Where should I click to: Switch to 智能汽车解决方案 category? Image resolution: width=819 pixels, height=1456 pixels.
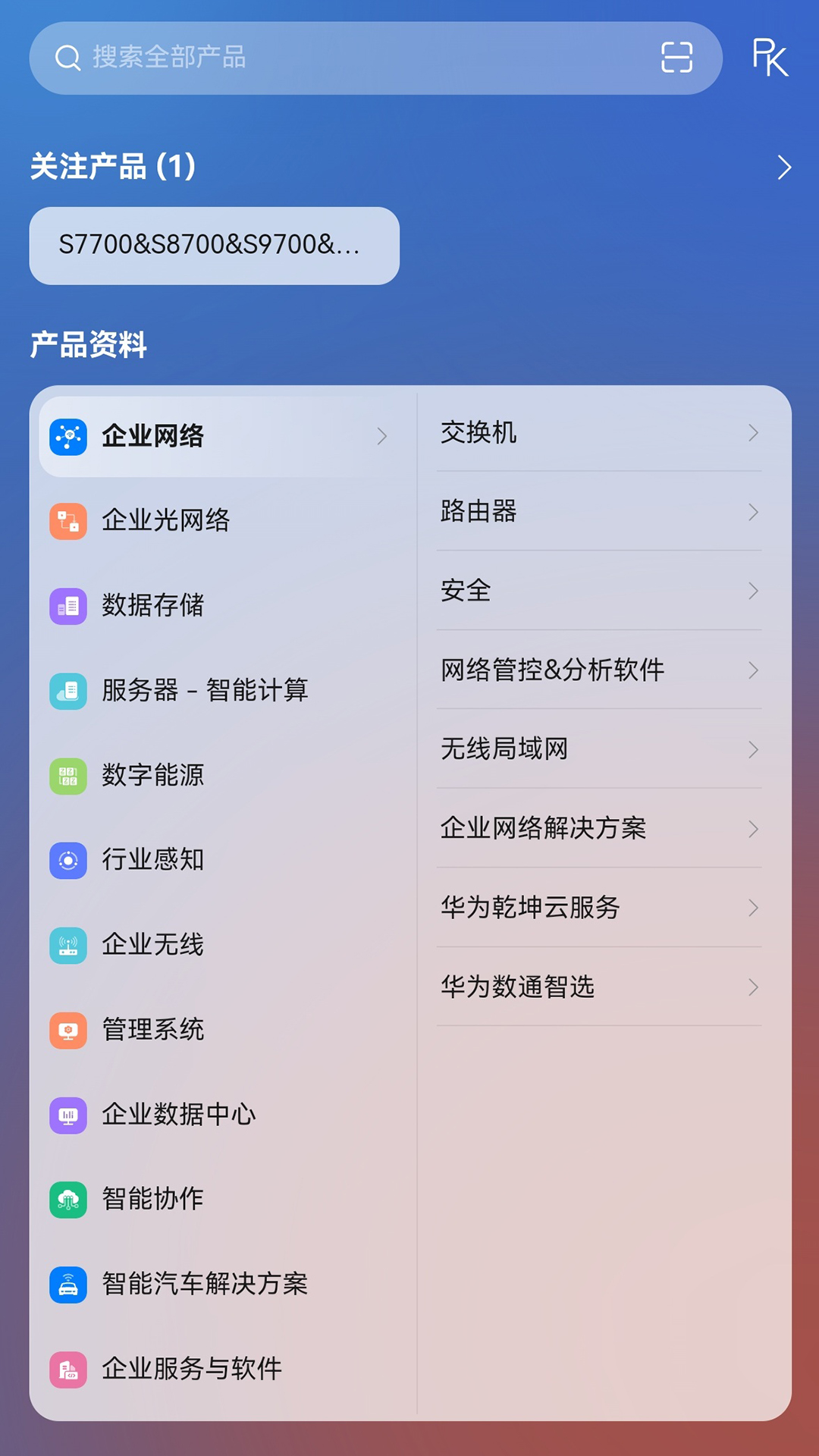tap(69, 1285)
